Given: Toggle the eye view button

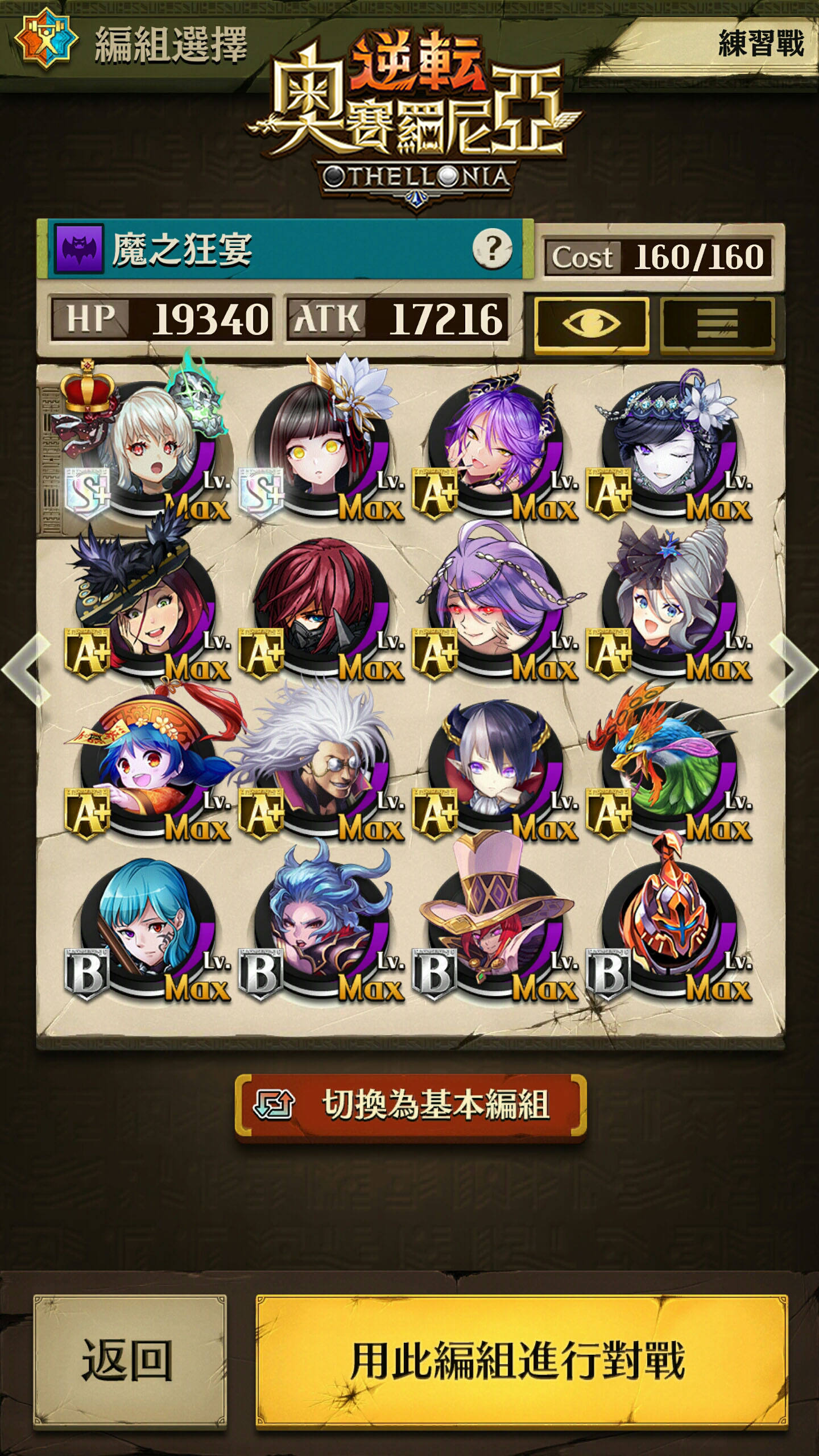Looking at the screenshot, I should coord(591,324).
